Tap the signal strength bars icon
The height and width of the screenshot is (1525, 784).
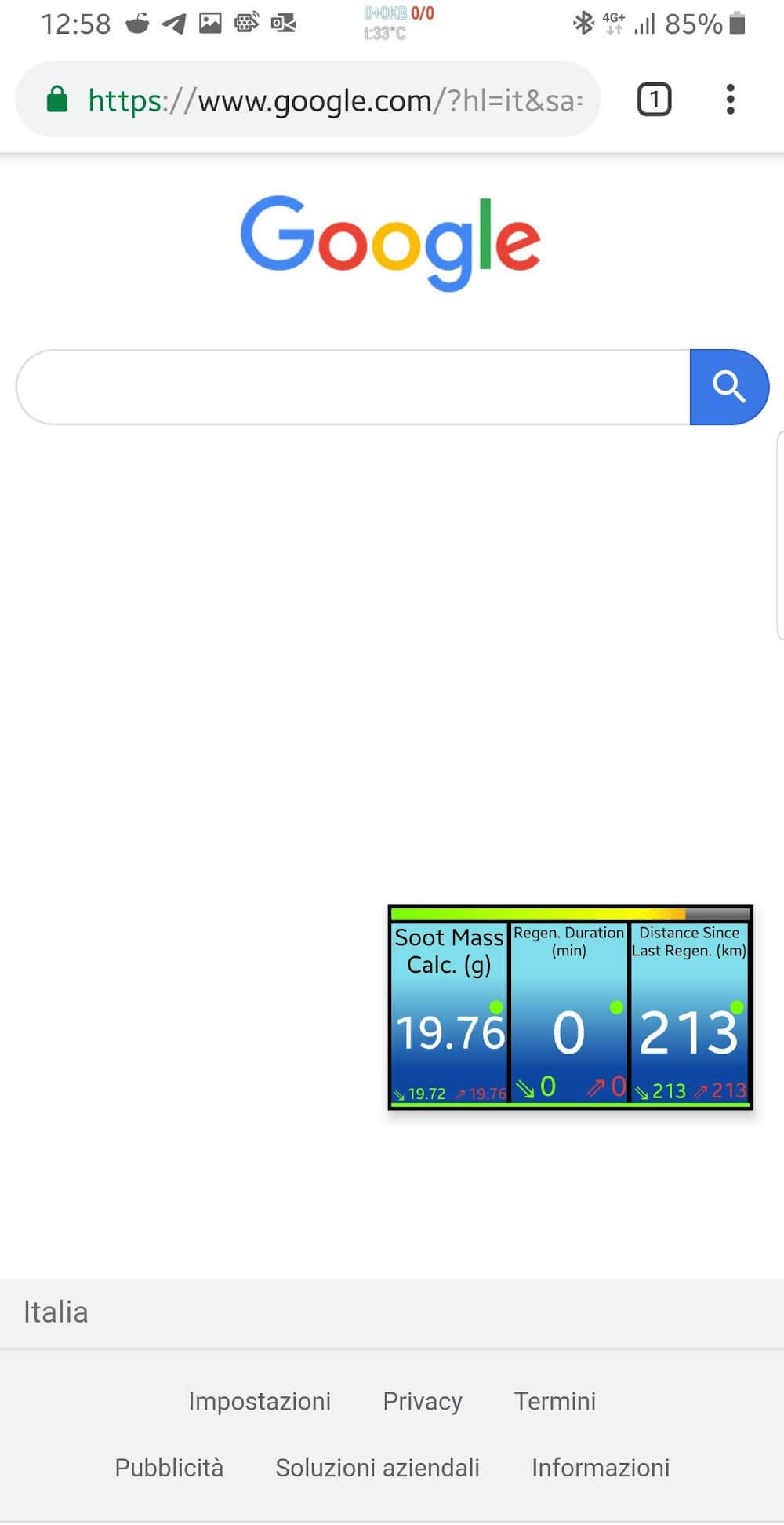(x=644, y=24)
